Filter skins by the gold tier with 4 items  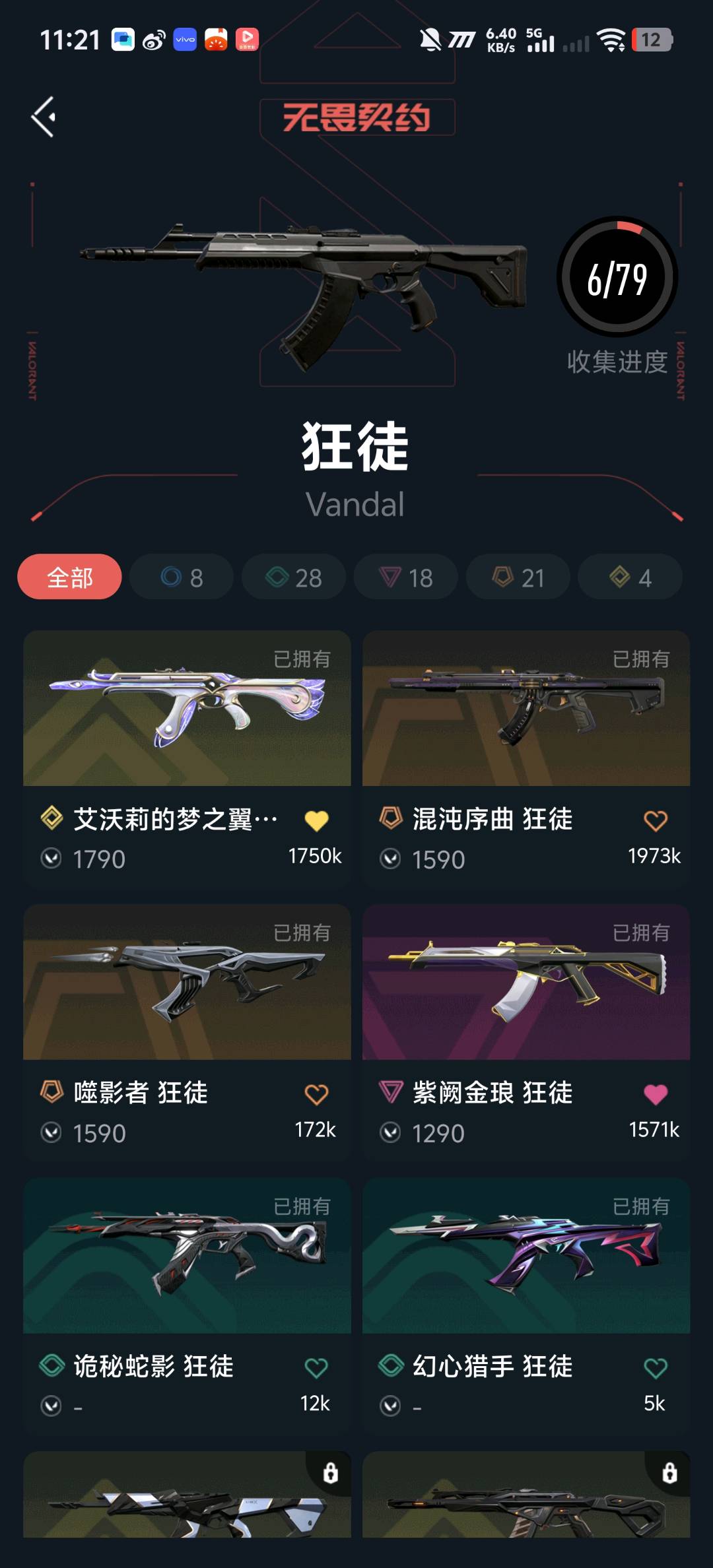point(630,577)
